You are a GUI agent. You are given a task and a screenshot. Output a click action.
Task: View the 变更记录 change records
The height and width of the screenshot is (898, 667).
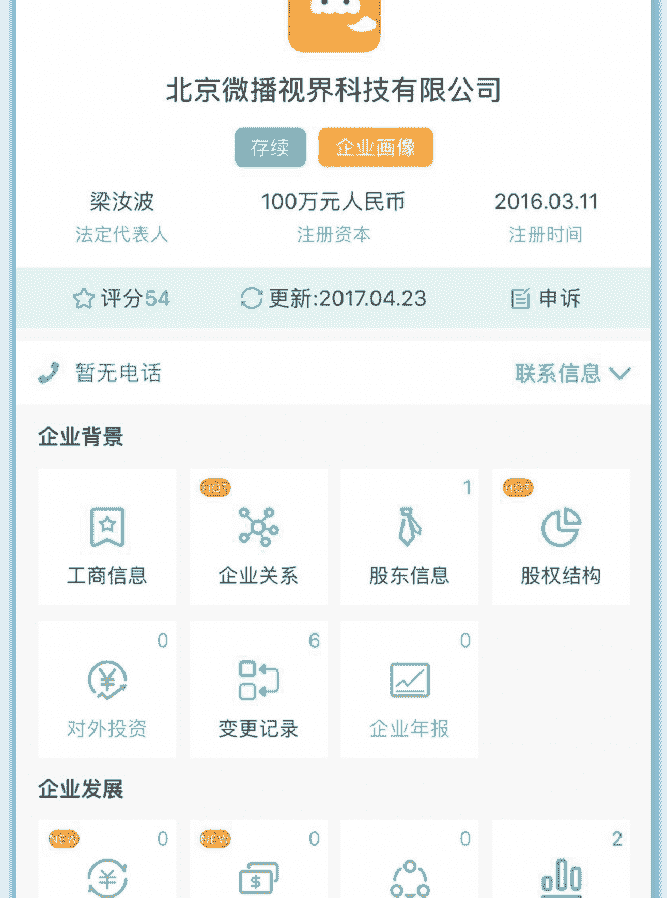(x=259, y=690)
